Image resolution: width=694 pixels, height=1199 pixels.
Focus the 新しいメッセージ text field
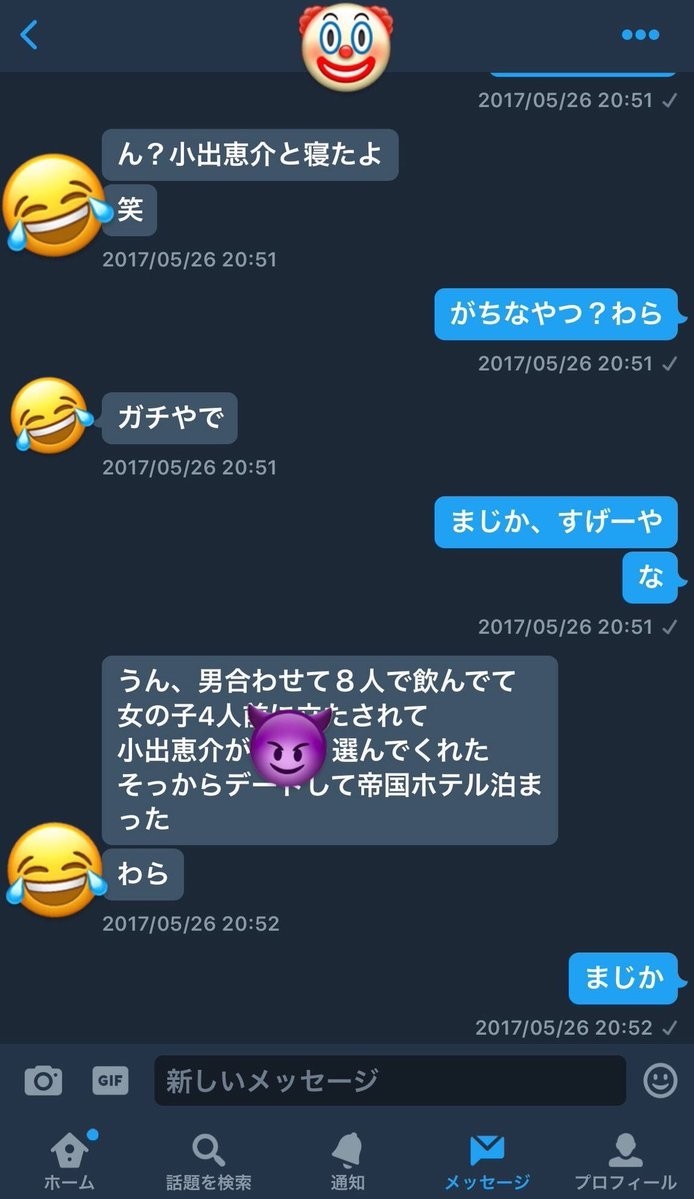click(x=390, y=1081)
